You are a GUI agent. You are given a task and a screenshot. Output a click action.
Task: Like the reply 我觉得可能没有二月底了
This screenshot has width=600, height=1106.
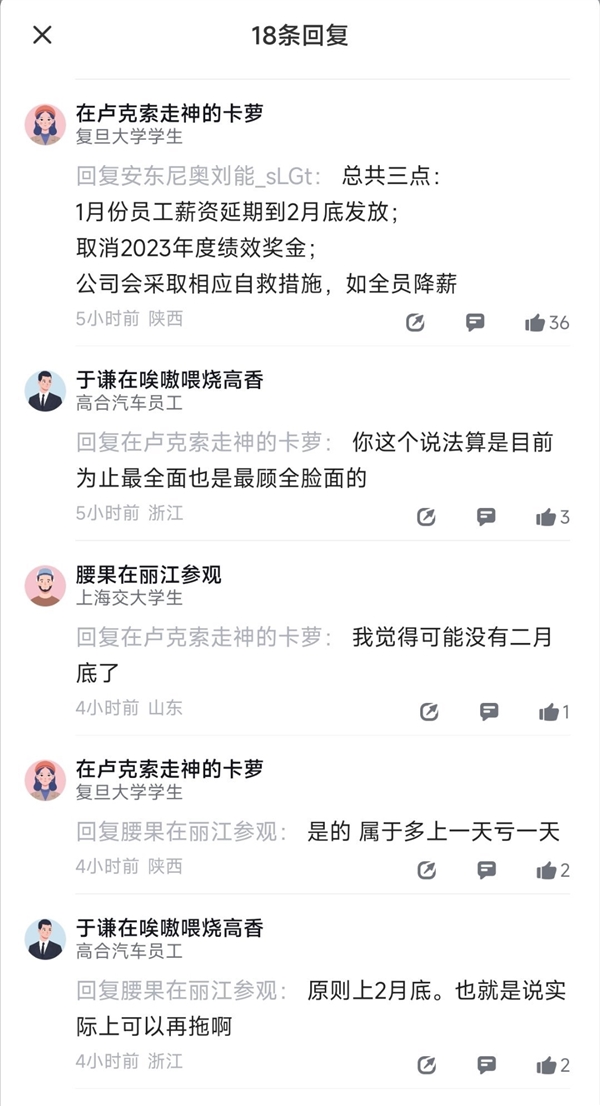click(x=549, y=712)
